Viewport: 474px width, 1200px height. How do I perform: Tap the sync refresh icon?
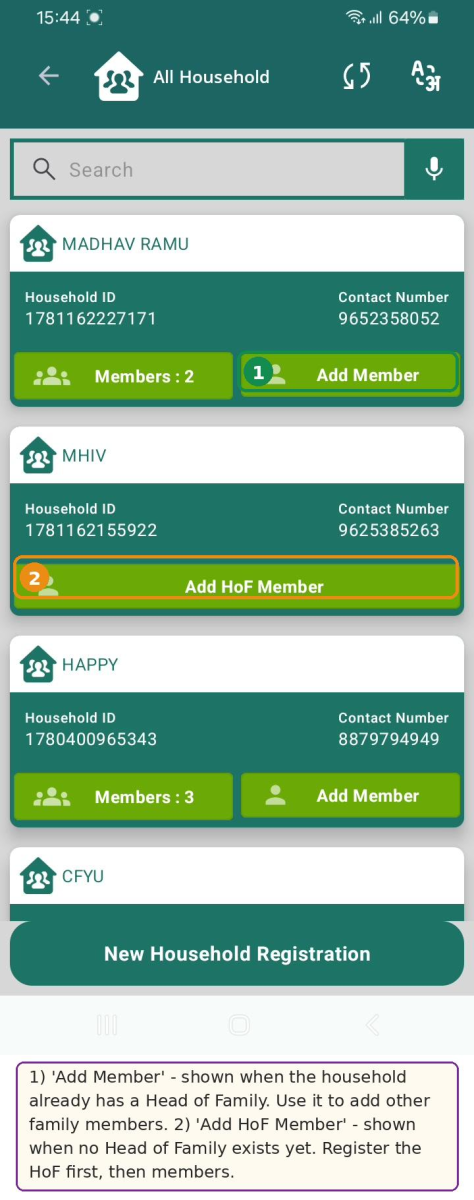(x=357, y=76)
